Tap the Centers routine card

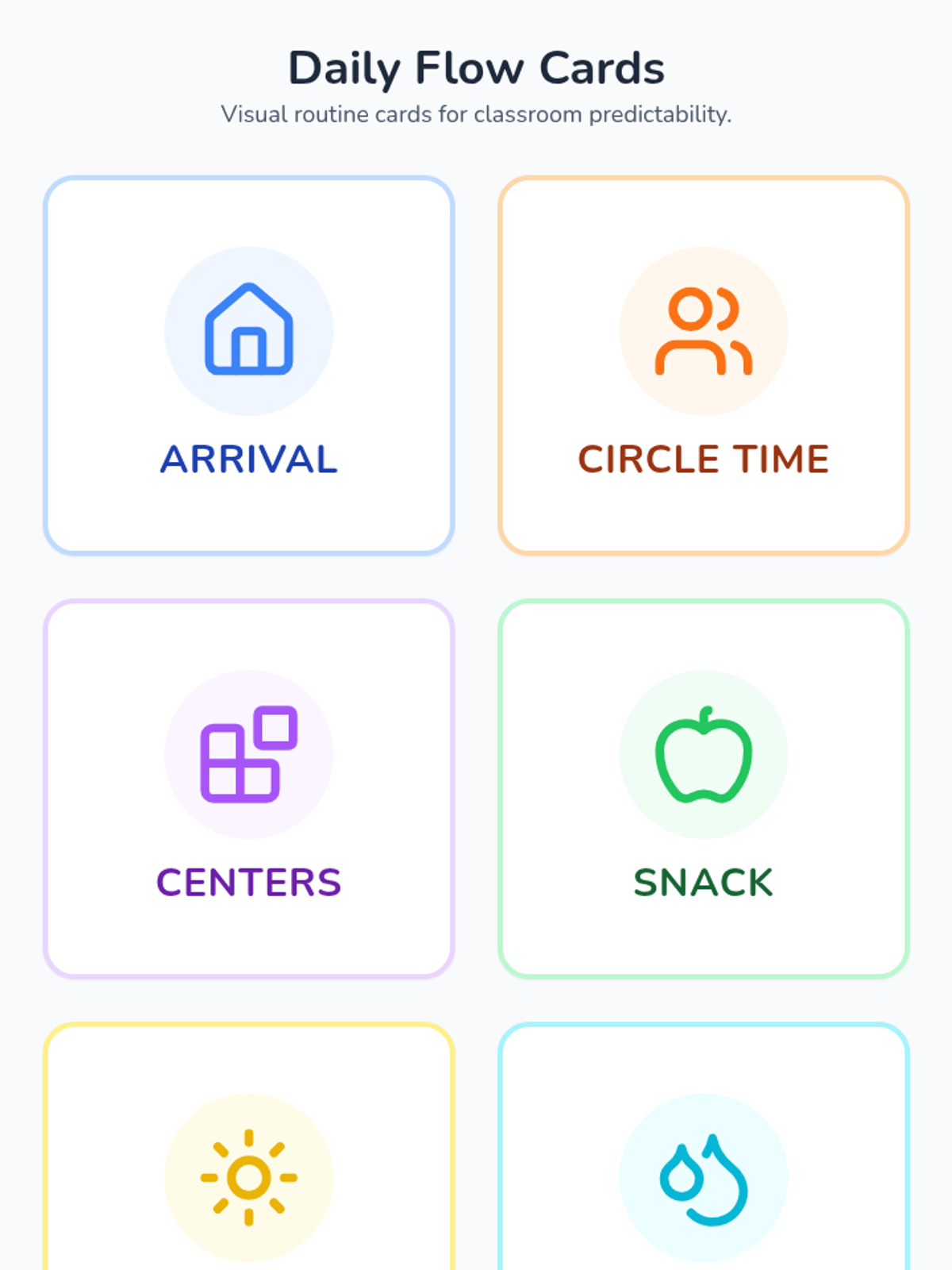point(249,788)
